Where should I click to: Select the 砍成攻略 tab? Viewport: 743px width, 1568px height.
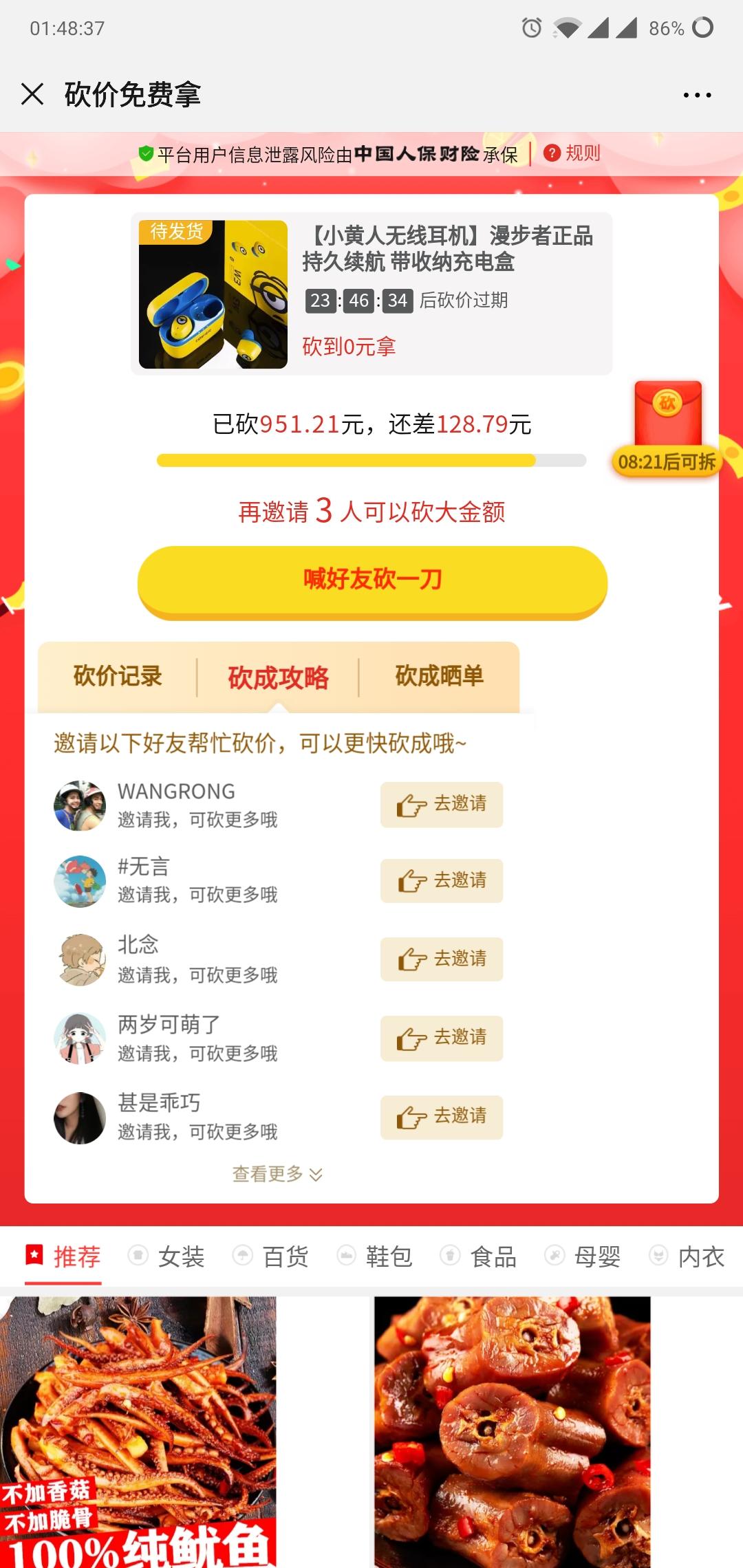(278, 677)
